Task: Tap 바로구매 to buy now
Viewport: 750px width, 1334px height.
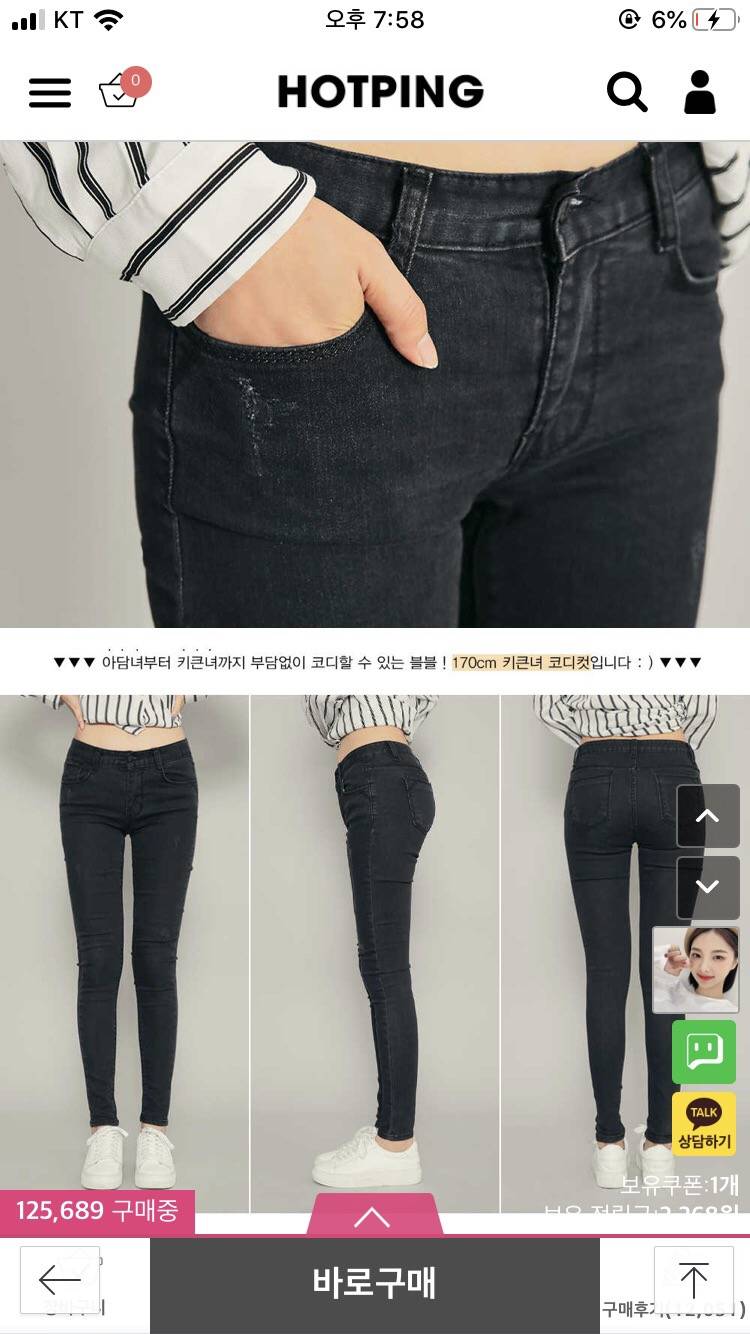Action: [x=375, y=1284]
